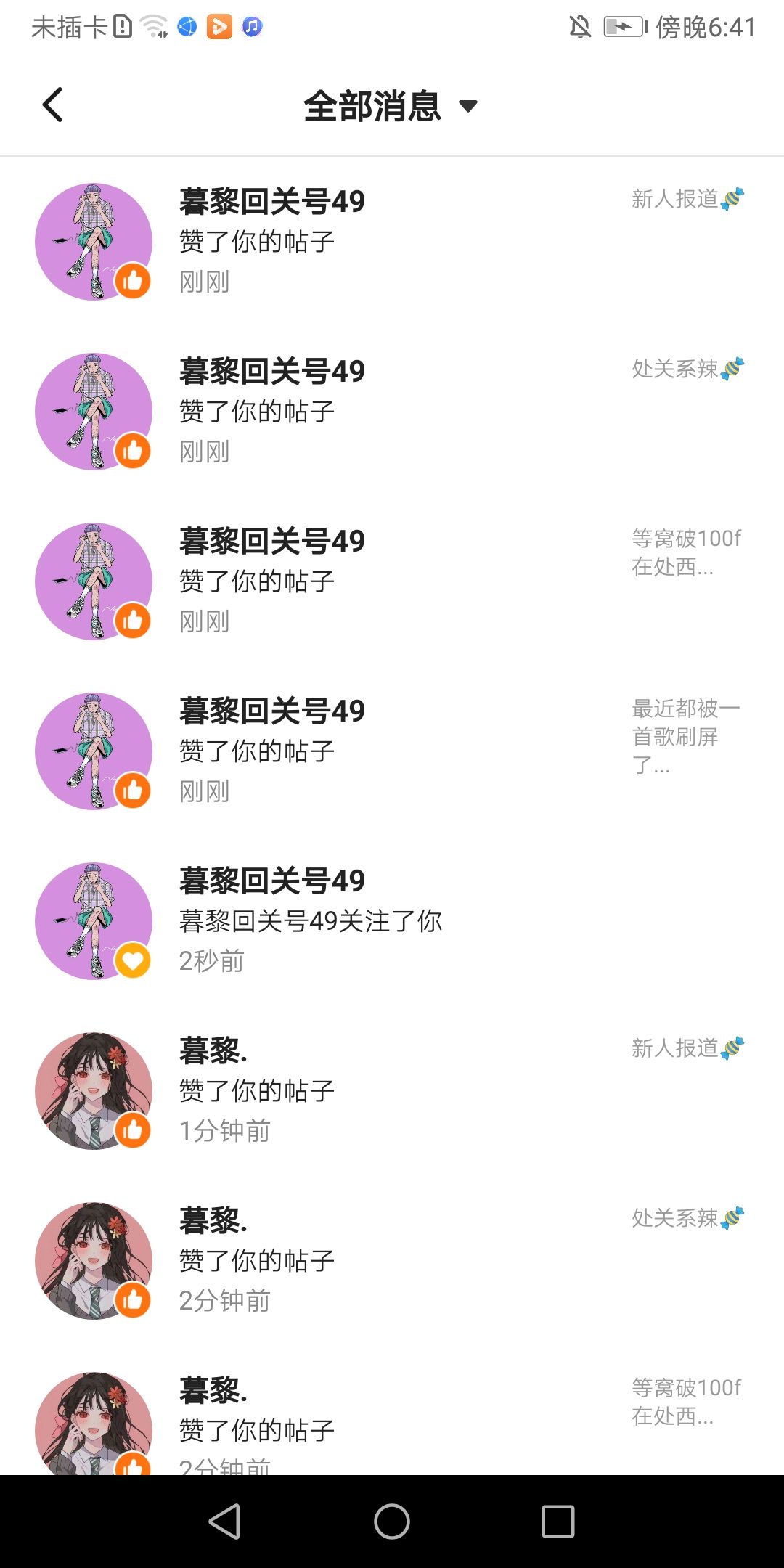Open 暮黎.'s like from 1分钟前 on 新人报道
The image size is (784, 1568).
[x=392, y=1090]
